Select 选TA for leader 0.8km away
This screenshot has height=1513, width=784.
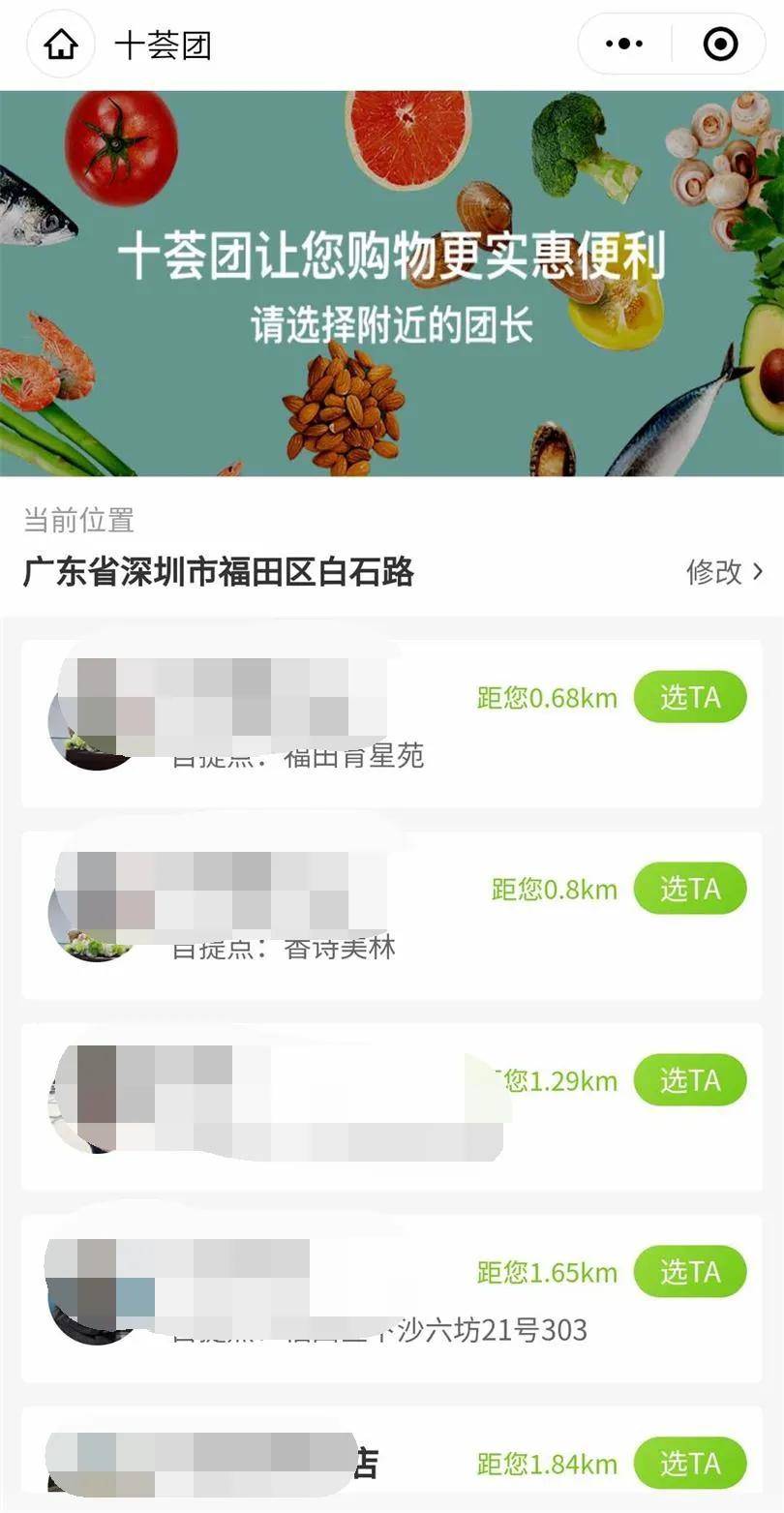coord(690,889)
